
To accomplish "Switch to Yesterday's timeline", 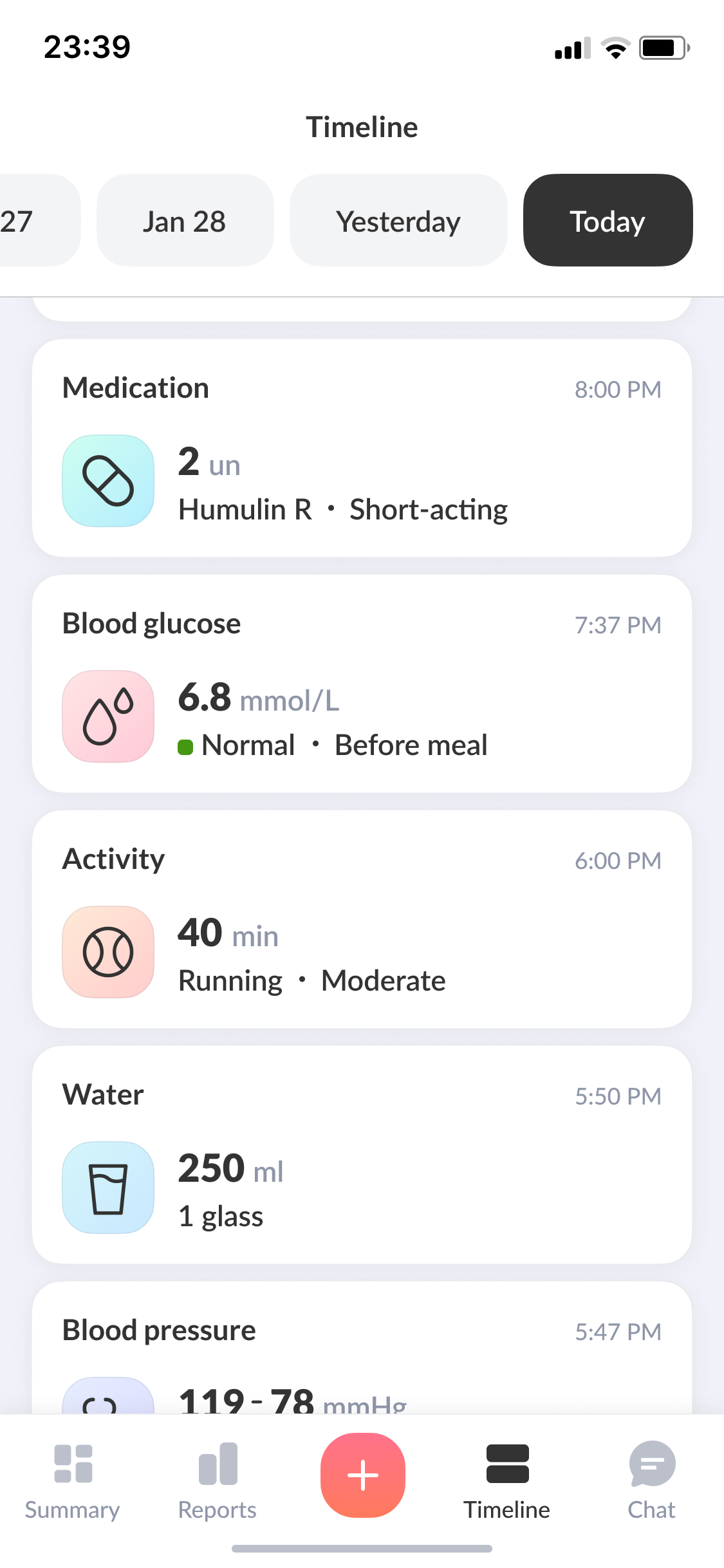I will click(398, 221).
